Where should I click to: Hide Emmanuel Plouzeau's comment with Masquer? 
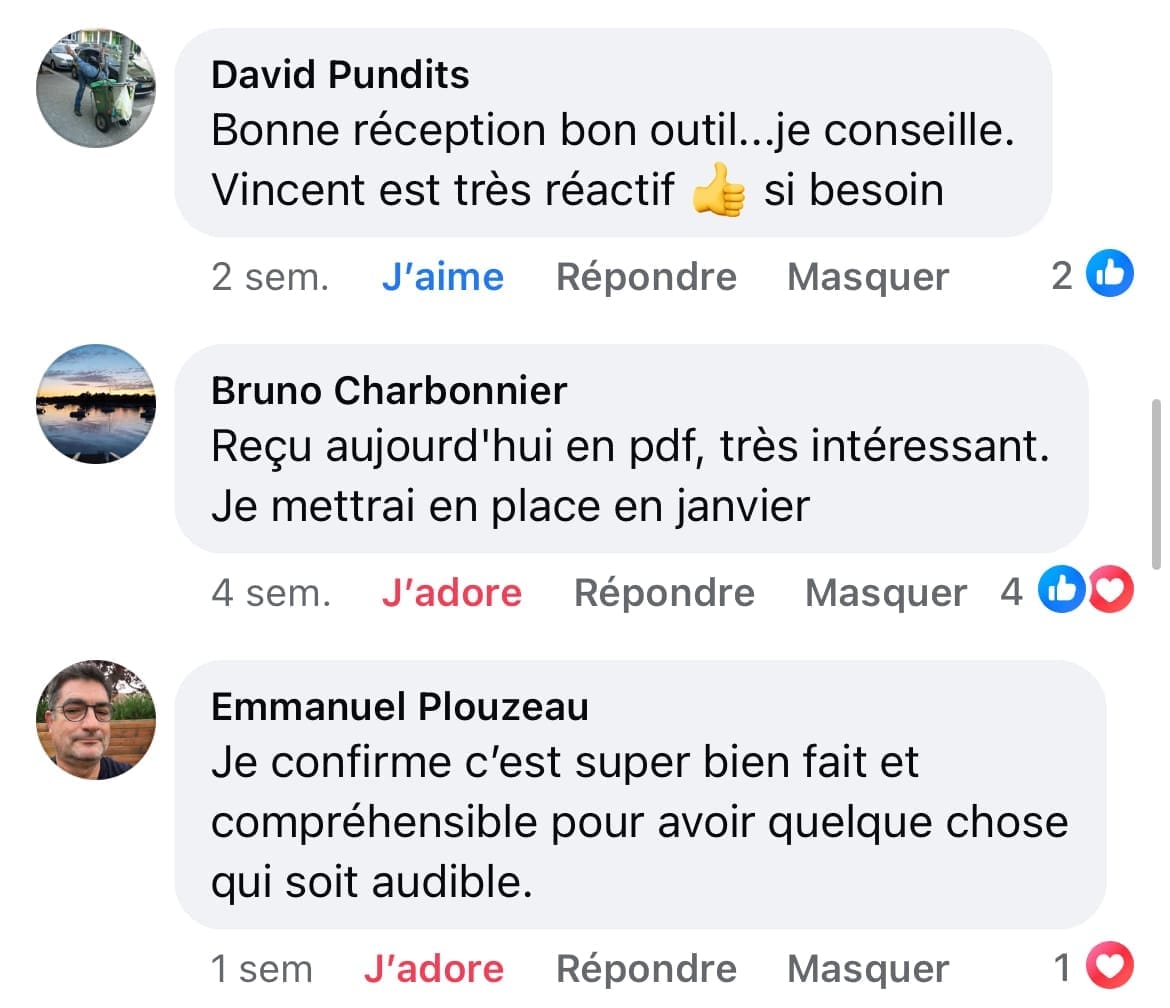(x=868, y=969)
